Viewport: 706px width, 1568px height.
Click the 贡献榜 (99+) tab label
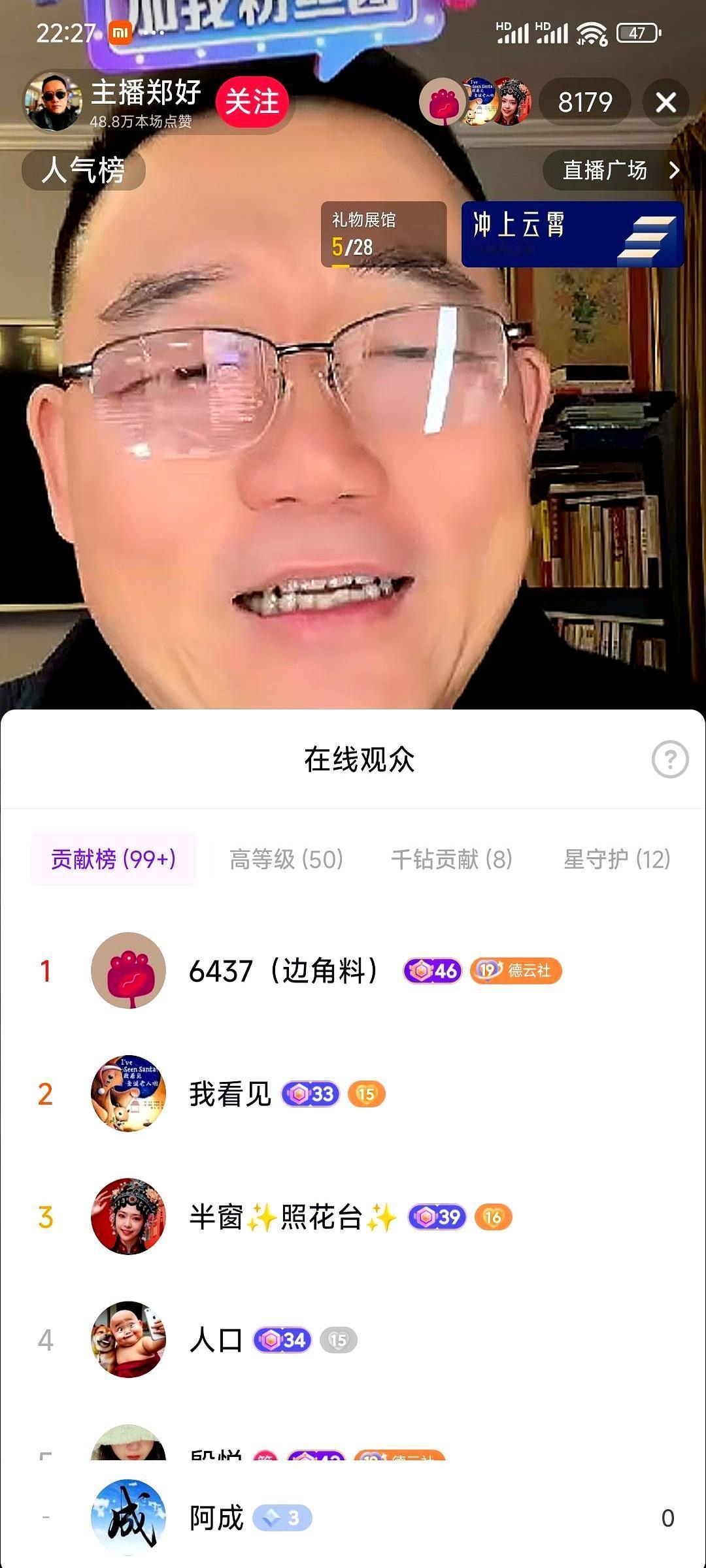click(x=112, y=860)
